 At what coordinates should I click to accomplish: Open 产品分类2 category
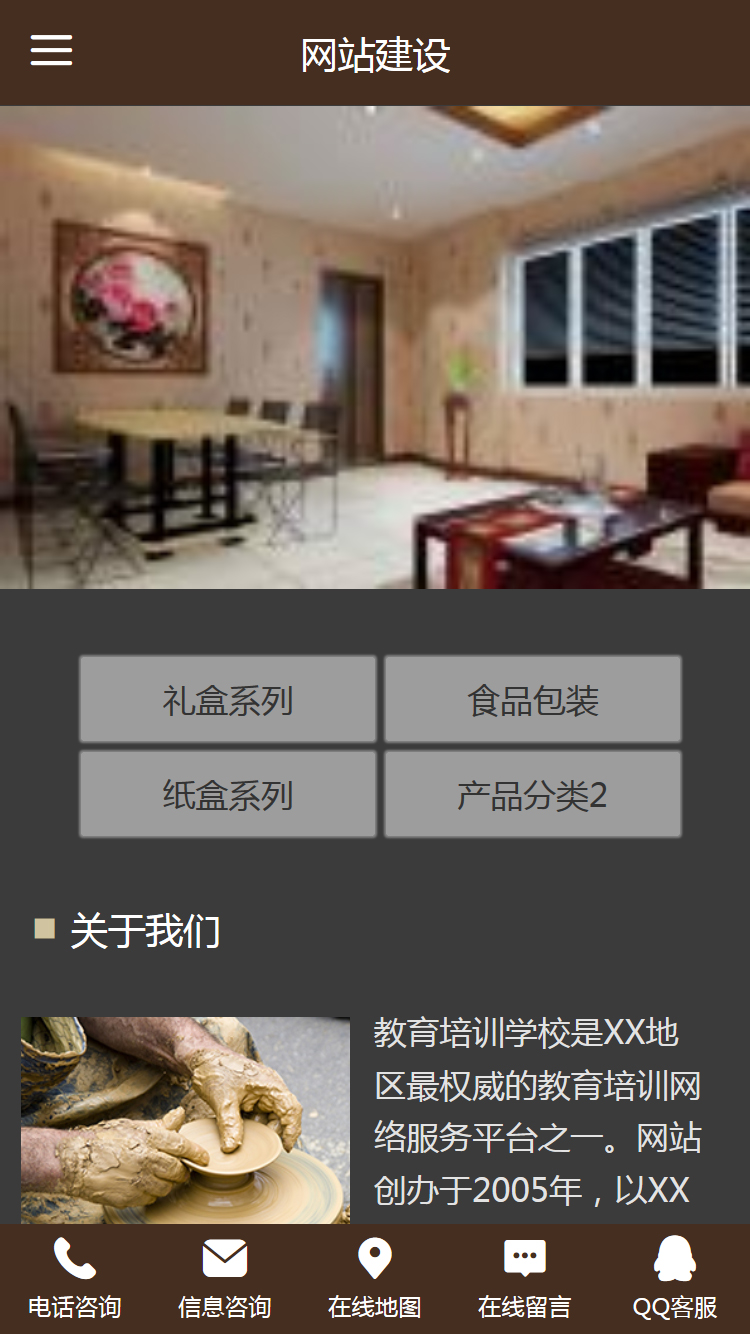tap(533, 795)
